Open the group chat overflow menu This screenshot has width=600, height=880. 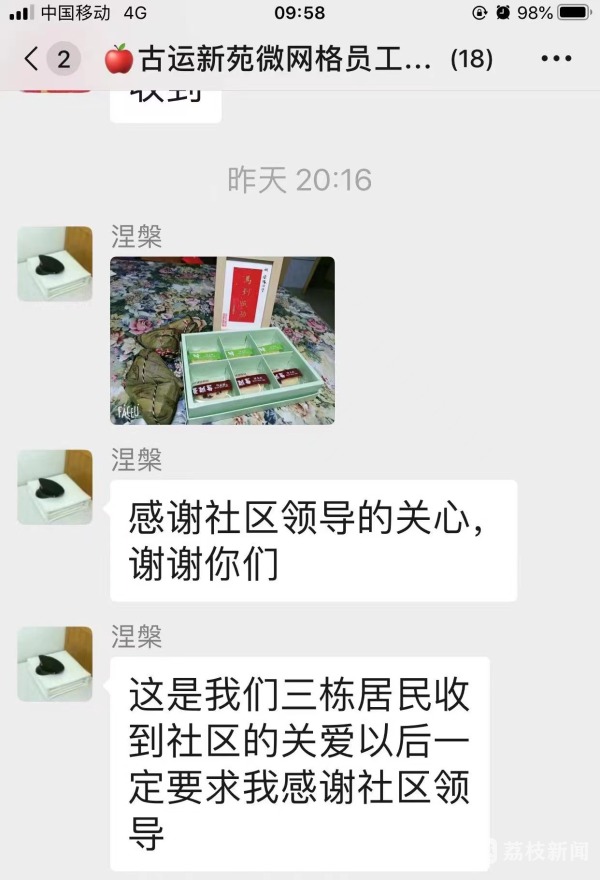coord(556,59)
